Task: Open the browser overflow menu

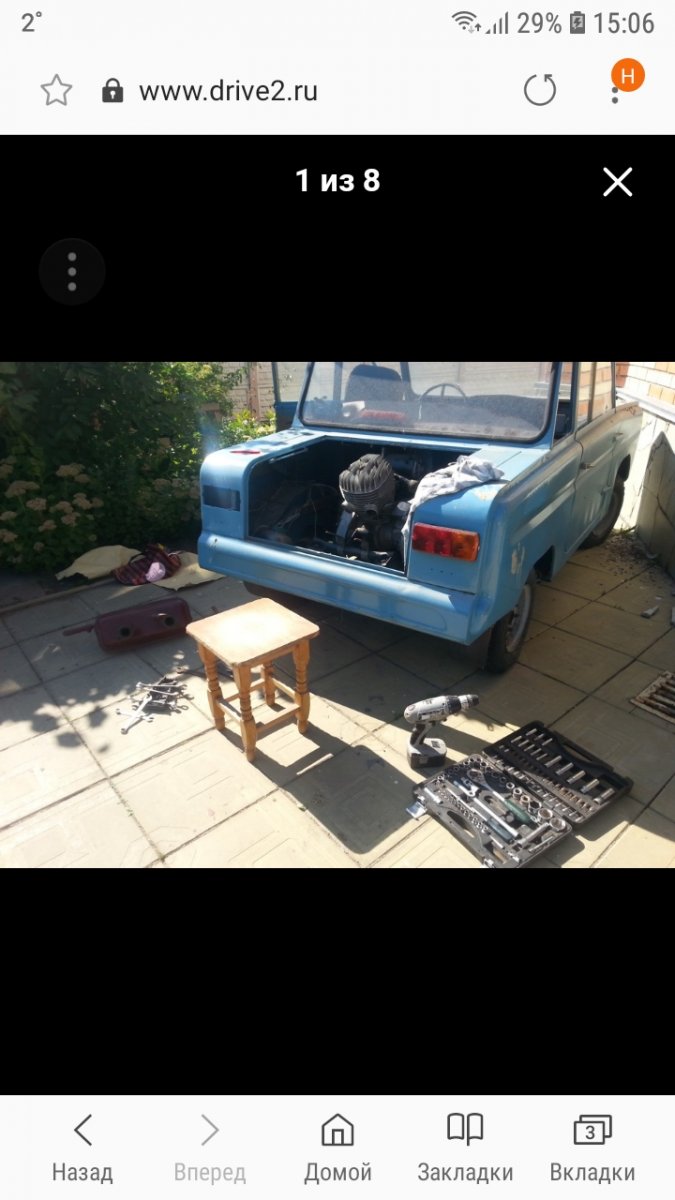Action: tap(616, 92)
